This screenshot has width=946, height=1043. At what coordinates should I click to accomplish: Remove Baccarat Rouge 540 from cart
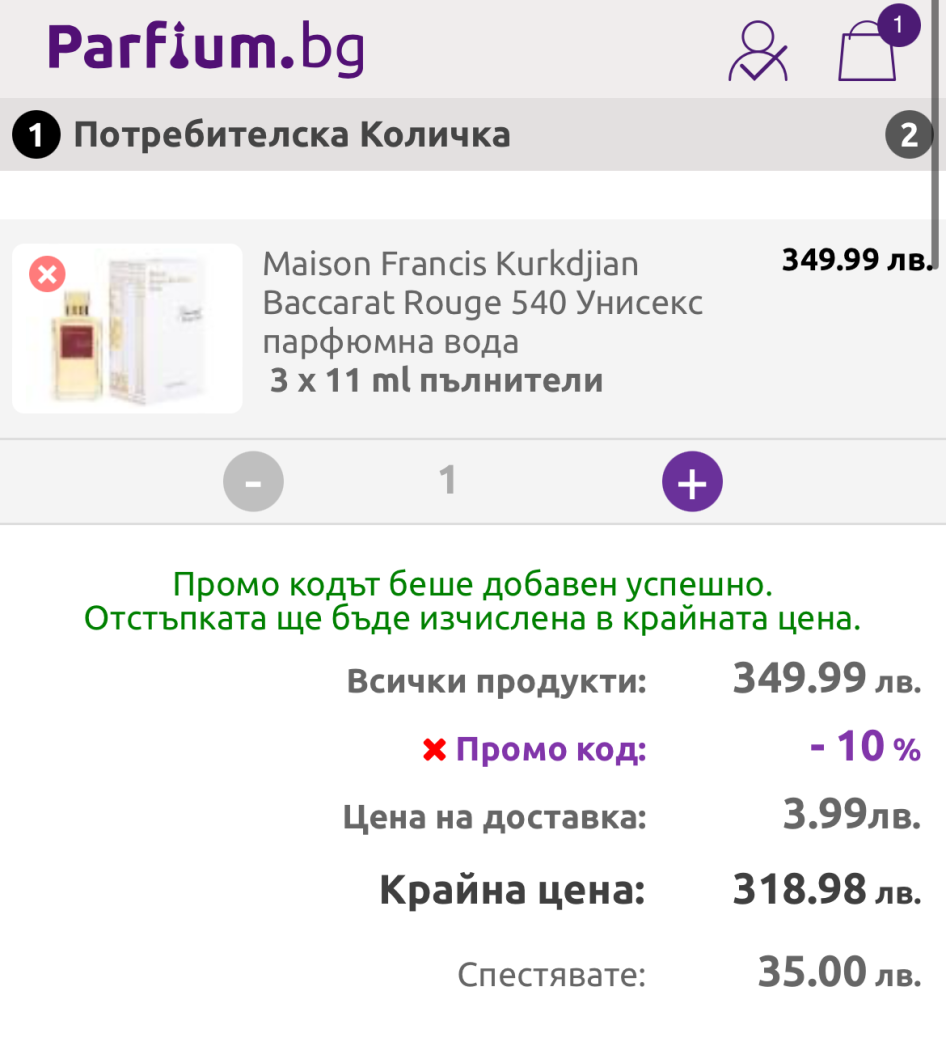pyautogui.click(x=47, y=274)
